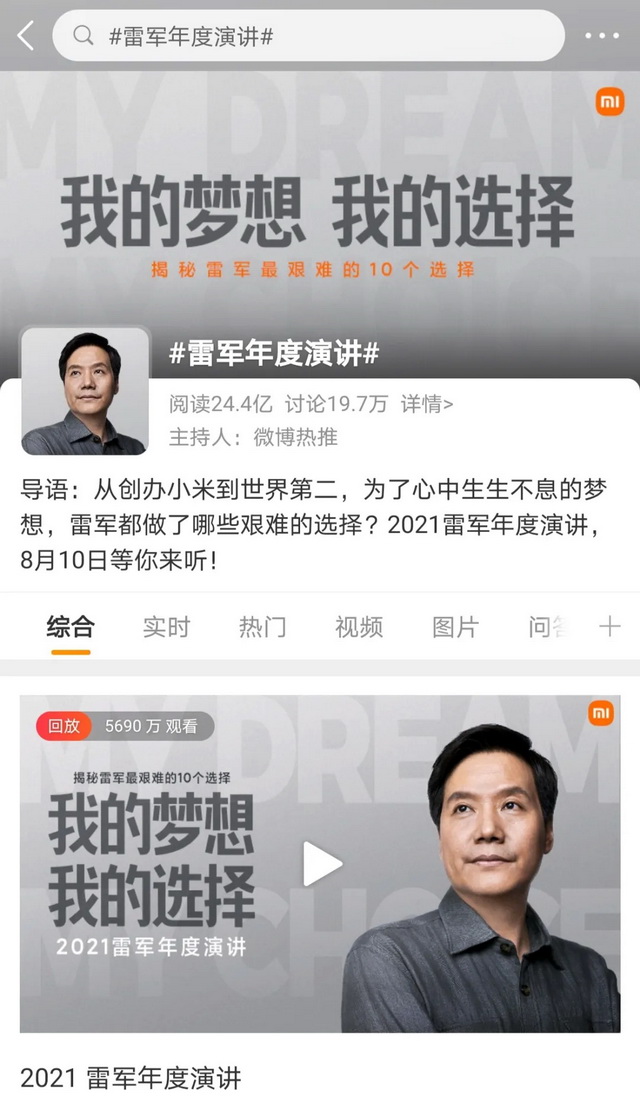Tap the search box with #雷军年度演讲#
640x1110 pixels.
(x=308, y=36)
